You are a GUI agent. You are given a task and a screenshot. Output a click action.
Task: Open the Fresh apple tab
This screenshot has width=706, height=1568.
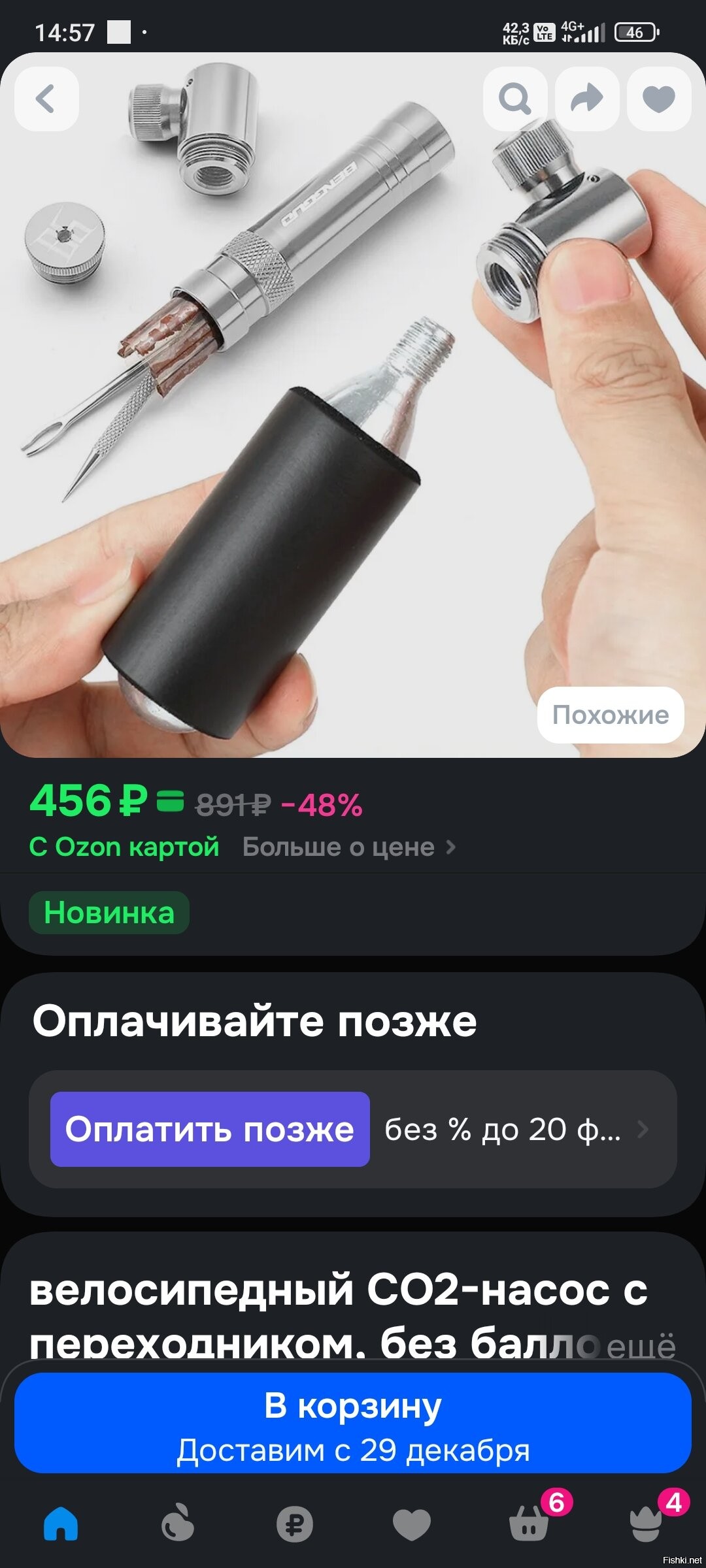177,1524
